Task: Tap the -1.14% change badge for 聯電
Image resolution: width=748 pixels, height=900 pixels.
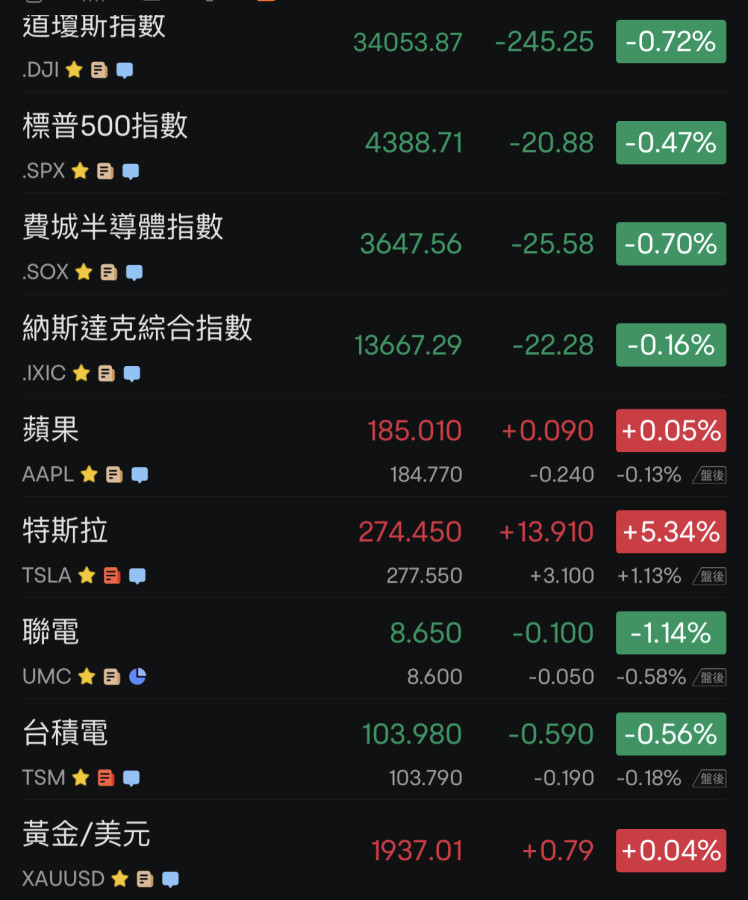Action: [x=670, y=633]
